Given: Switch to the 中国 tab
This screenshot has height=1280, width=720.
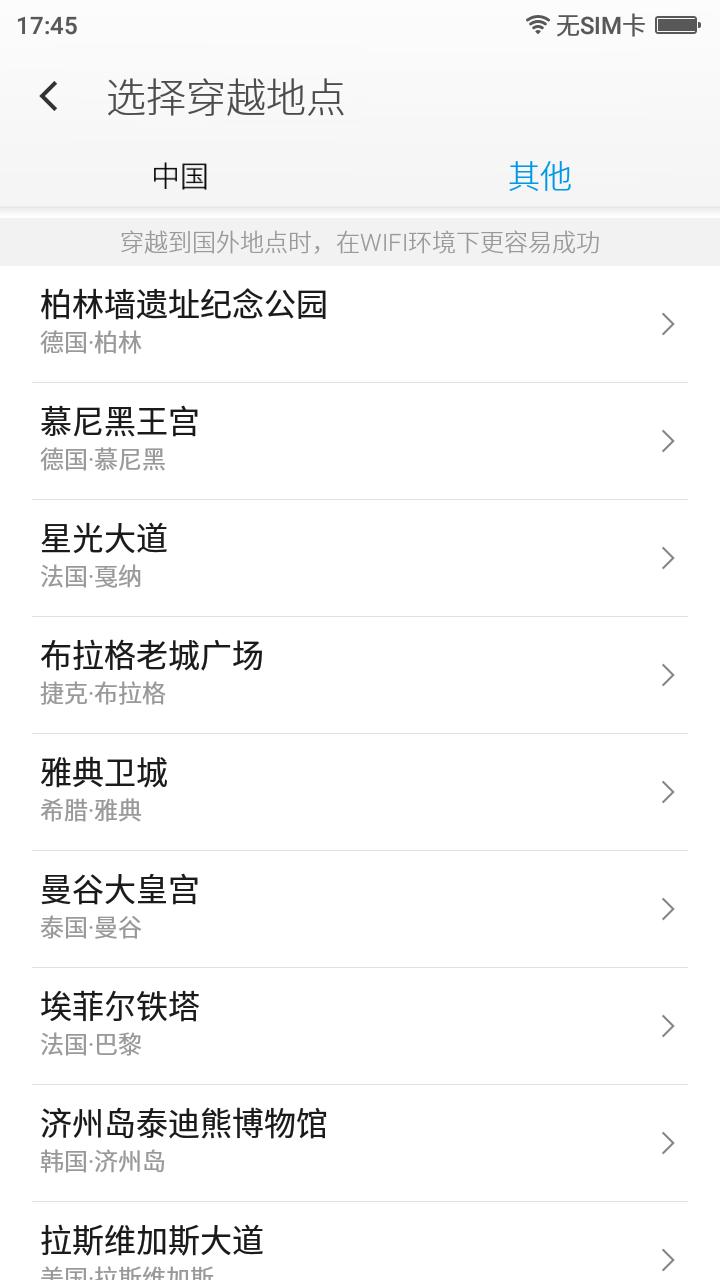Looking at the screenshot, I should click(180, 176).
